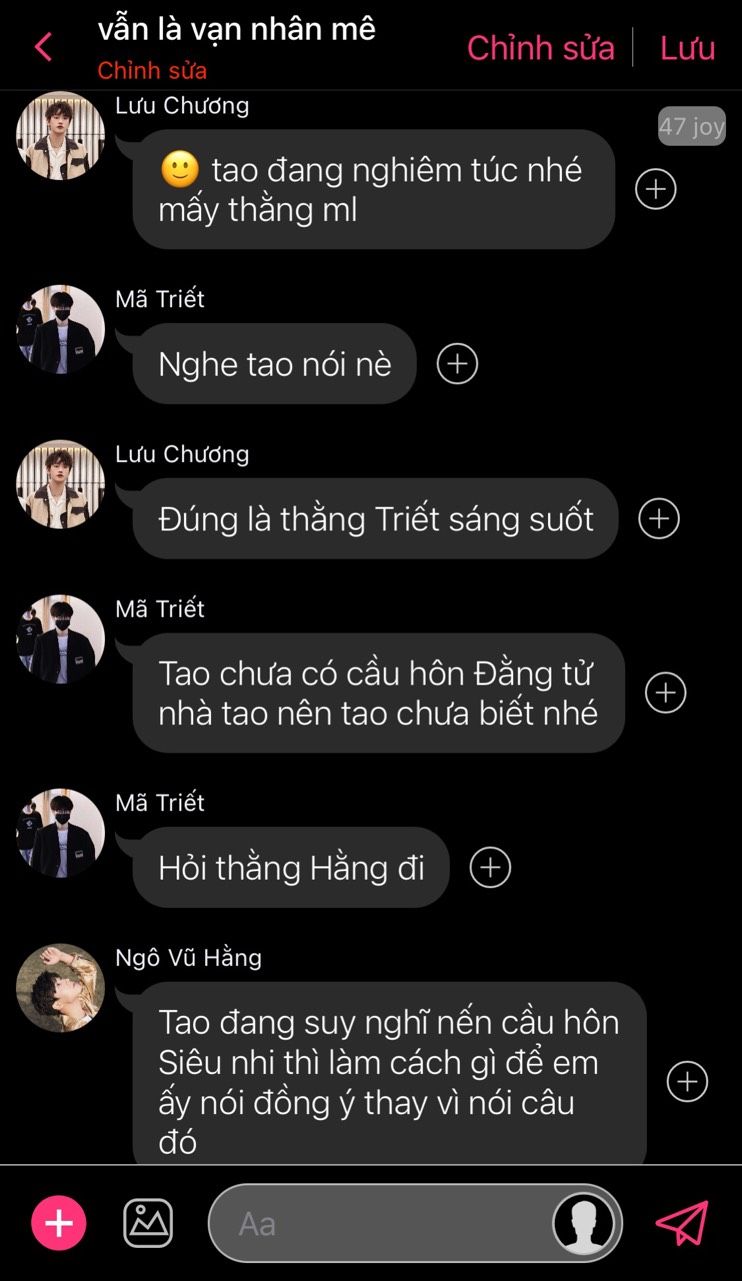Viewport: 742px width, 1281px height.
Task: Go back using the pink arrow
Action: (x=43, y=47)
